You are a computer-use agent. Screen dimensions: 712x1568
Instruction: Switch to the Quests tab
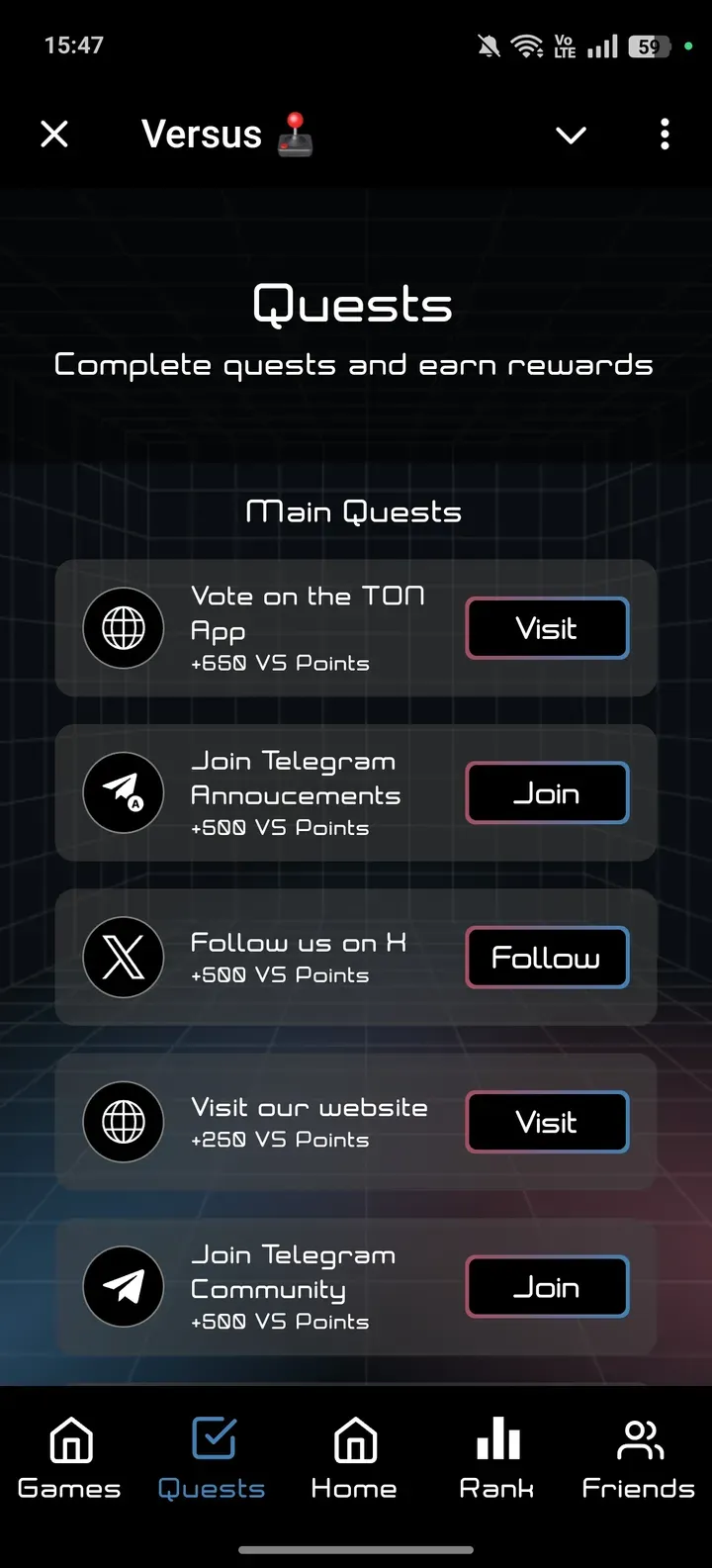(x=211, y=1456)
